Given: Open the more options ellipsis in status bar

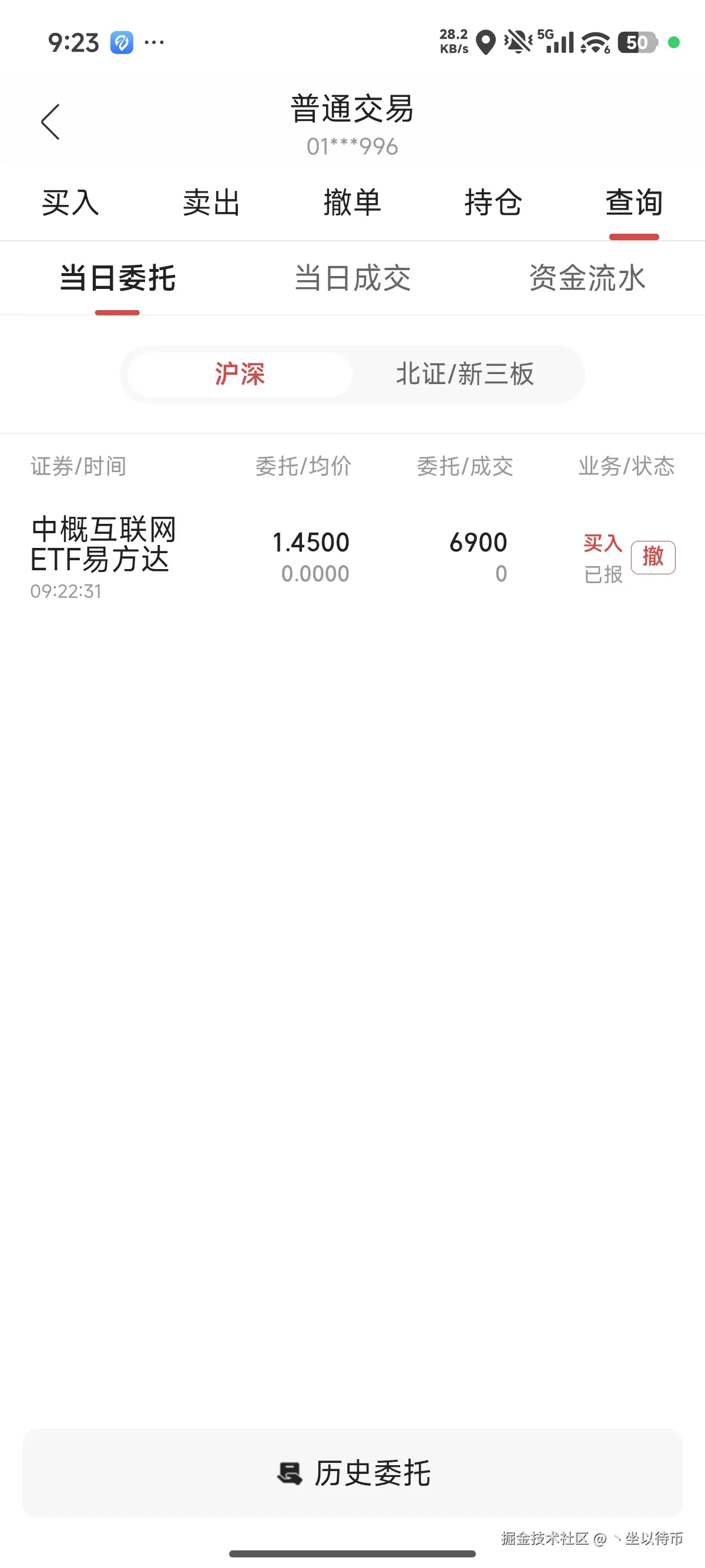Looking at the screenshot, I should 153,42.
